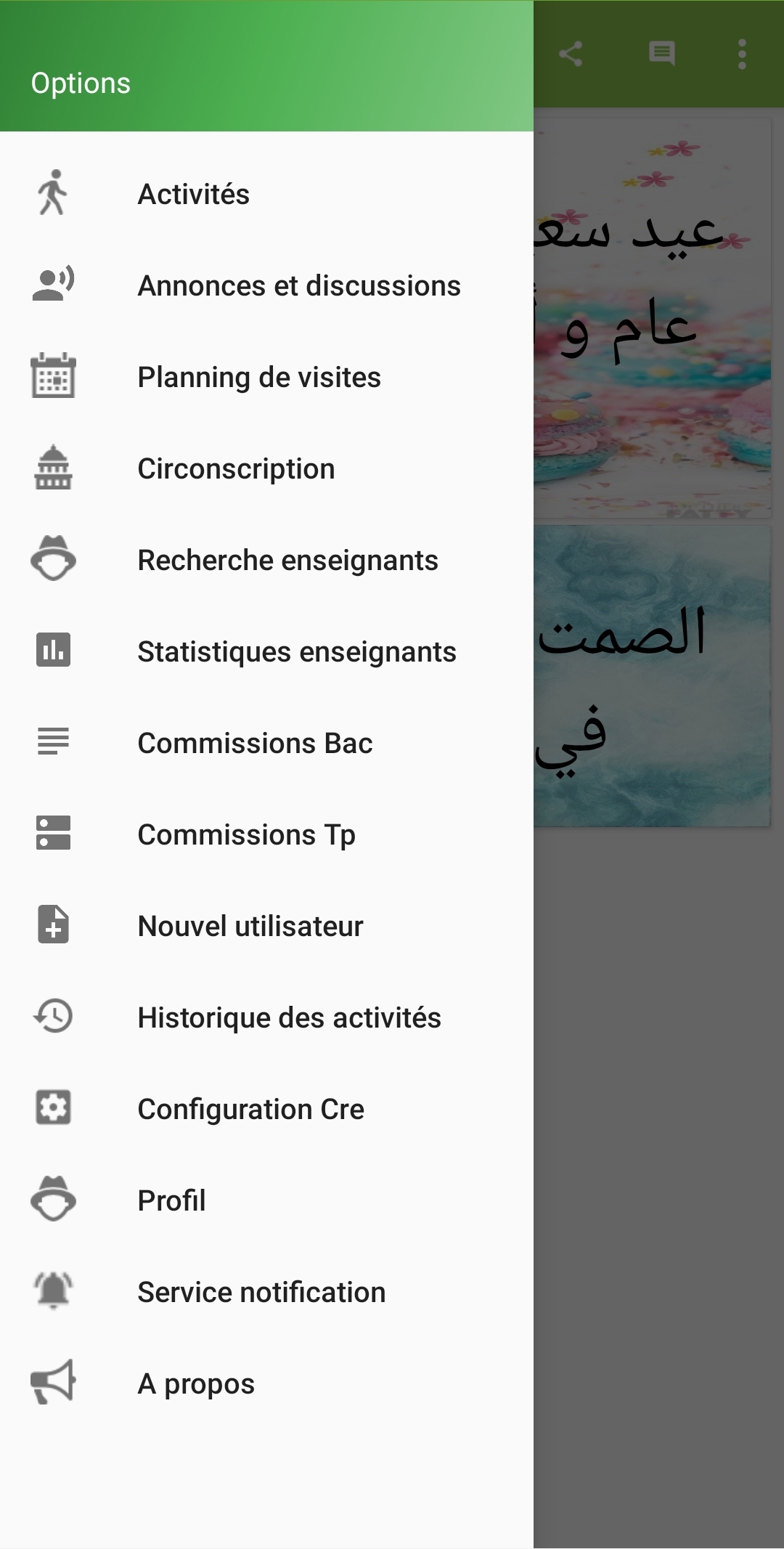Image resolution: width=784 pixels, height=1549 pixels.
Task: Open Configuration Cre
Action: [x=266, y=1109]
